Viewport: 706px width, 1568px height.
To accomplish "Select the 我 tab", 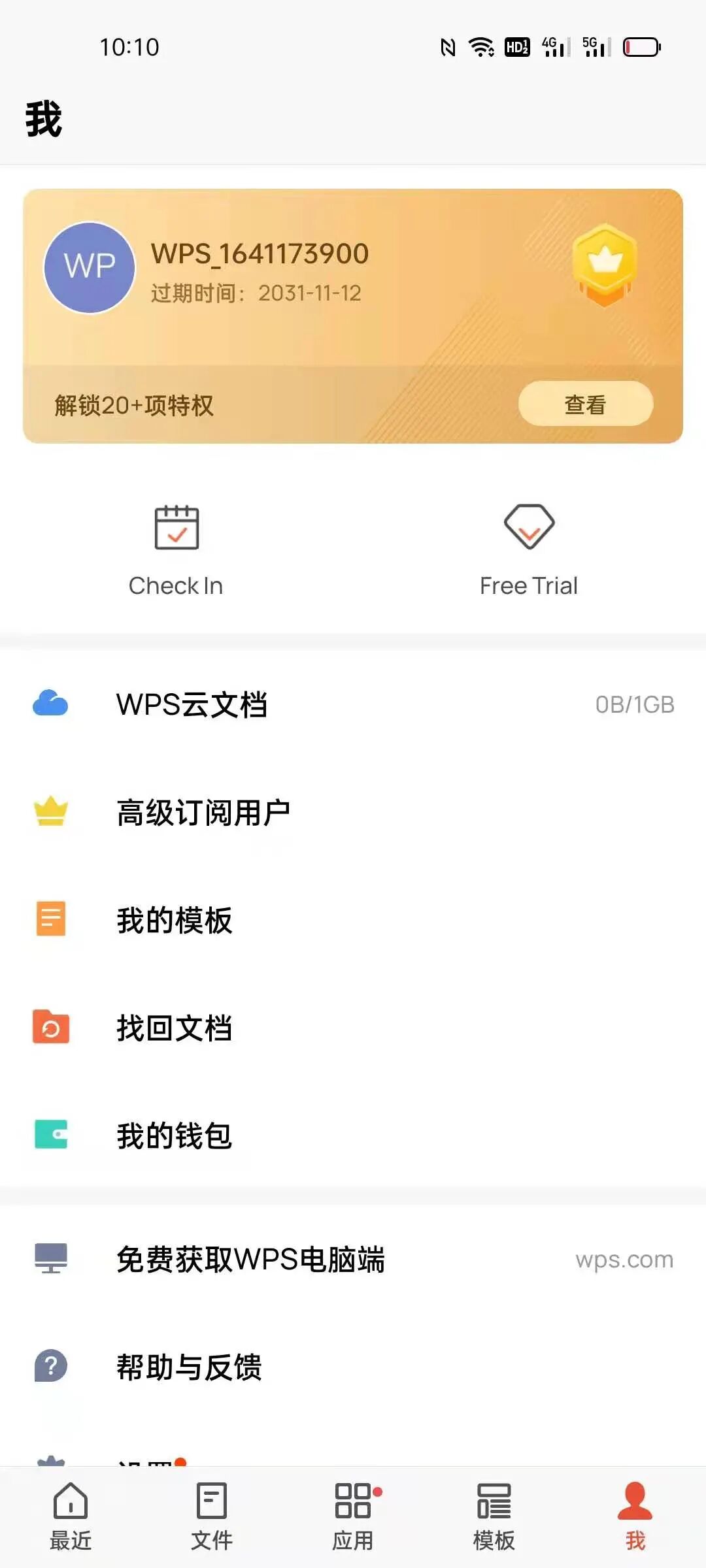I will [x=635, y=1516].
